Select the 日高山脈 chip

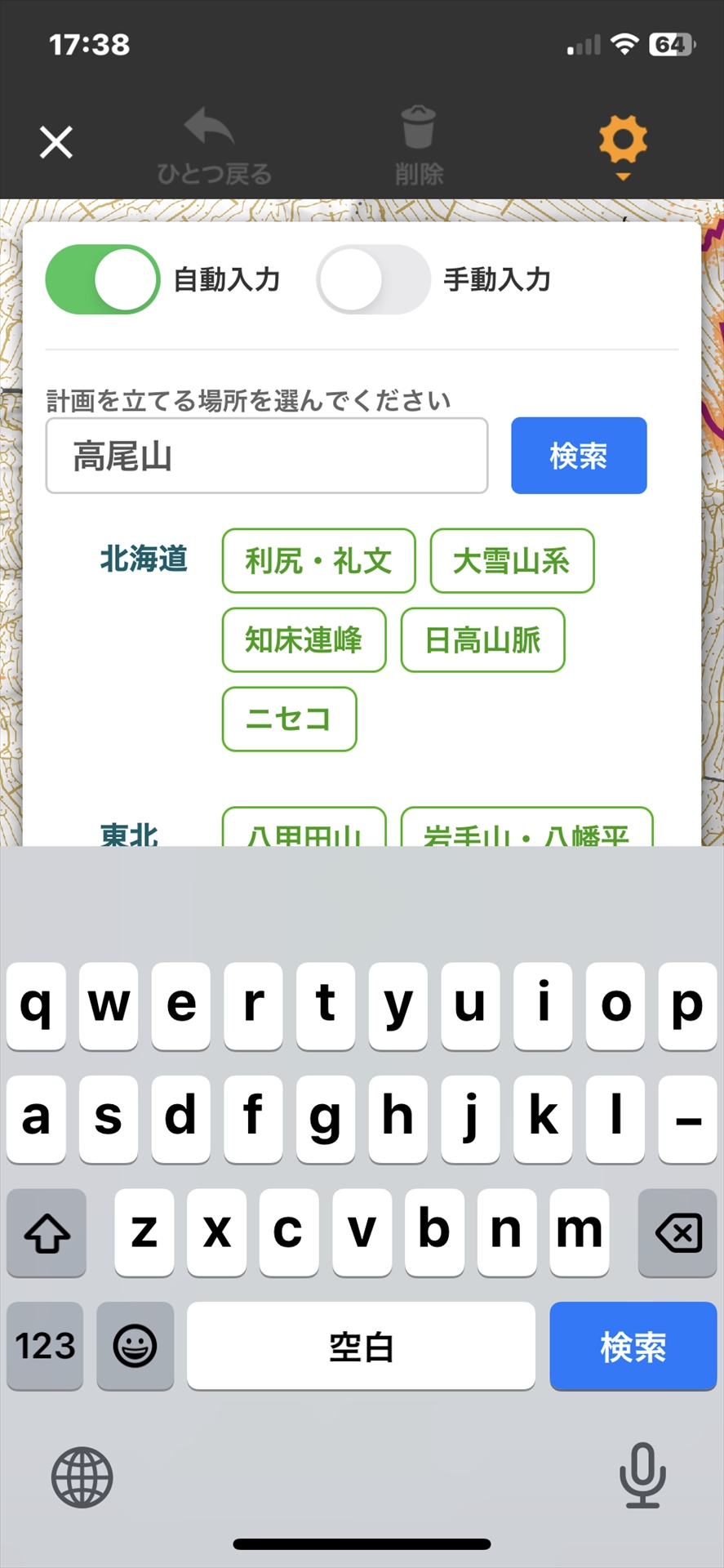tap(482, 640)
